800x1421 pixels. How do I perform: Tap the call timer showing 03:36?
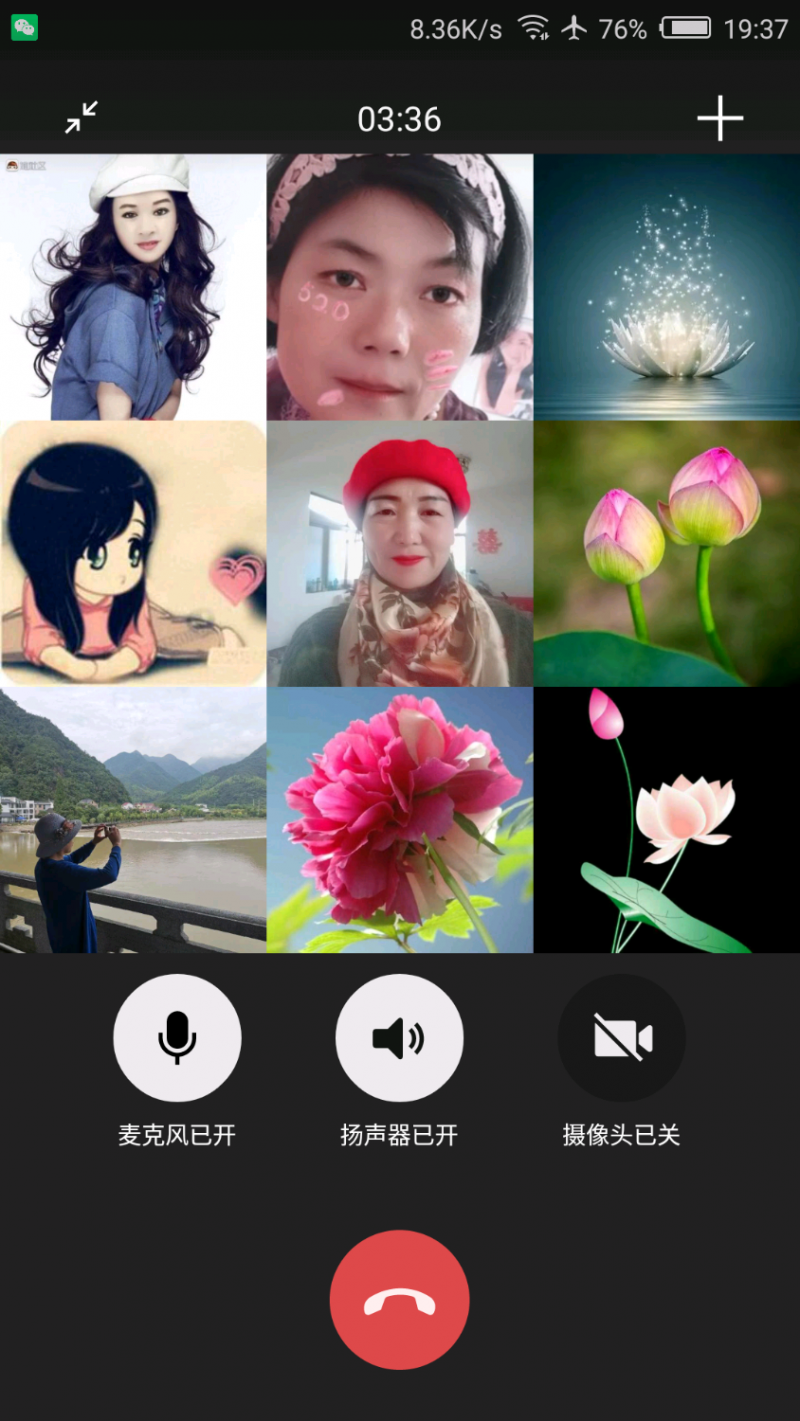[399, 119]
